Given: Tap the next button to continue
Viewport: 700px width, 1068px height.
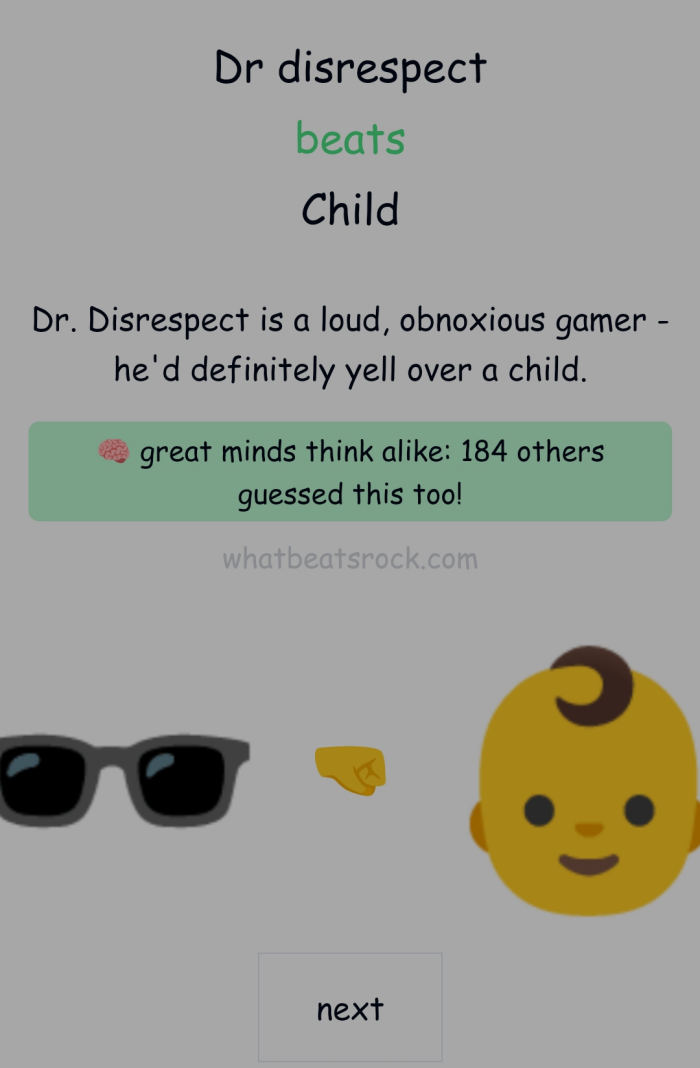Looking at the screenshot, I should click(350, 1007).
